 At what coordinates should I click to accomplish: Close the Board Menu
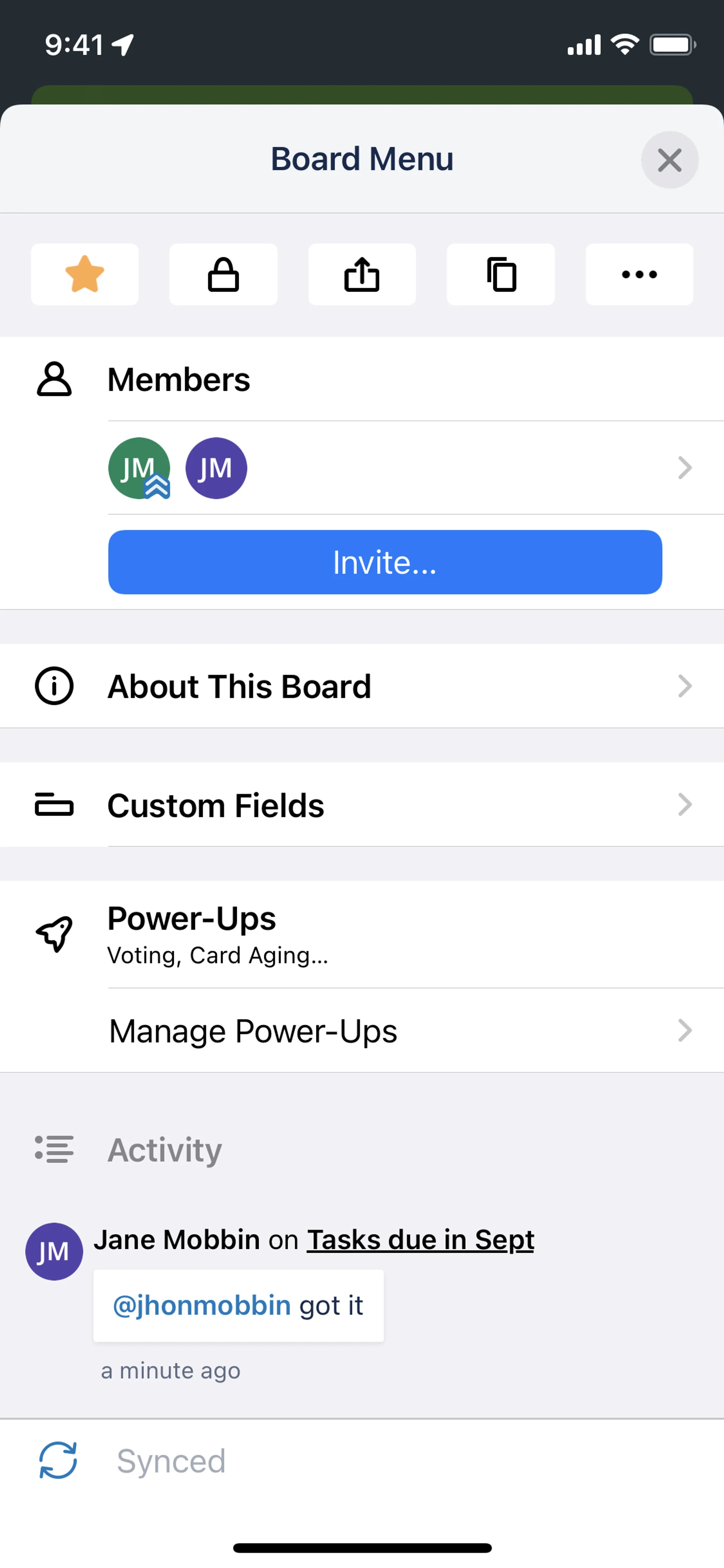click(669, 160)
